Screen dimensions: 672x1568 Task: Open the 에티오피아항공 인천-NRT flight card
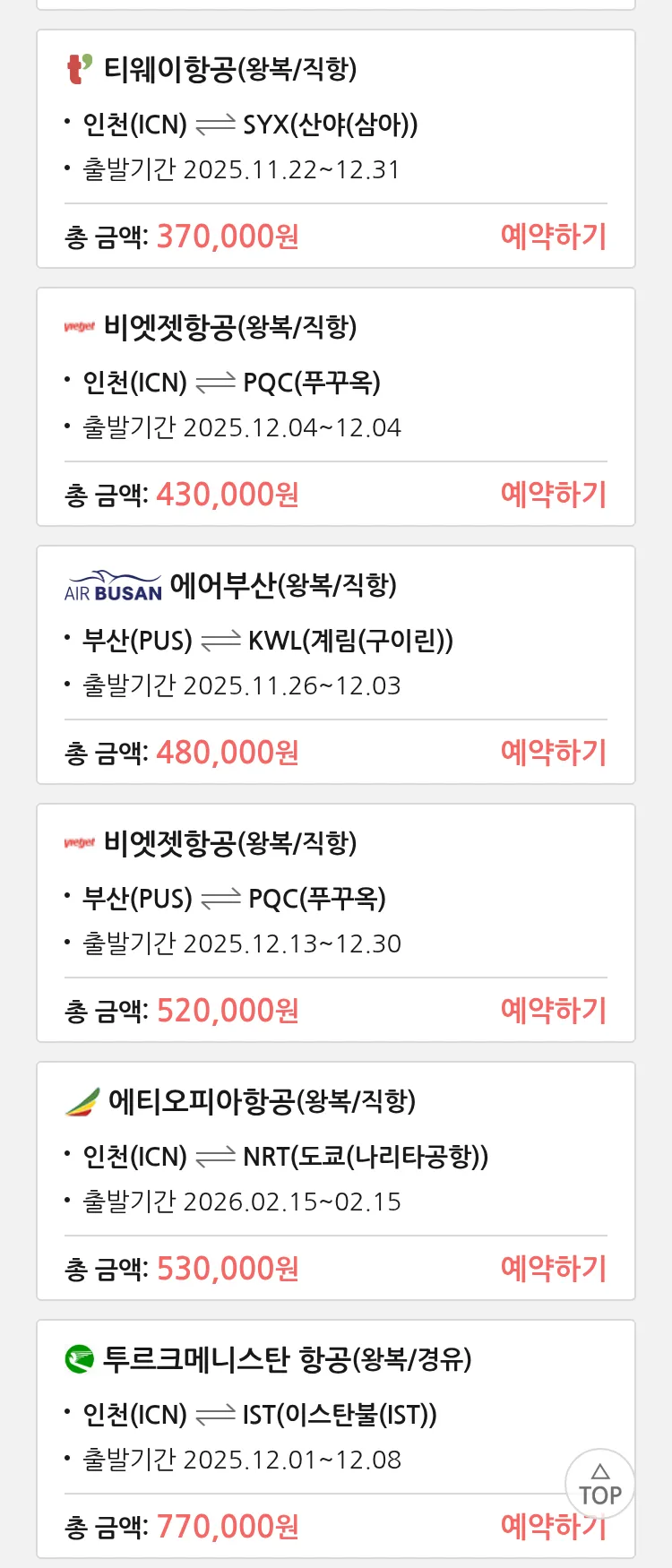335,1158
